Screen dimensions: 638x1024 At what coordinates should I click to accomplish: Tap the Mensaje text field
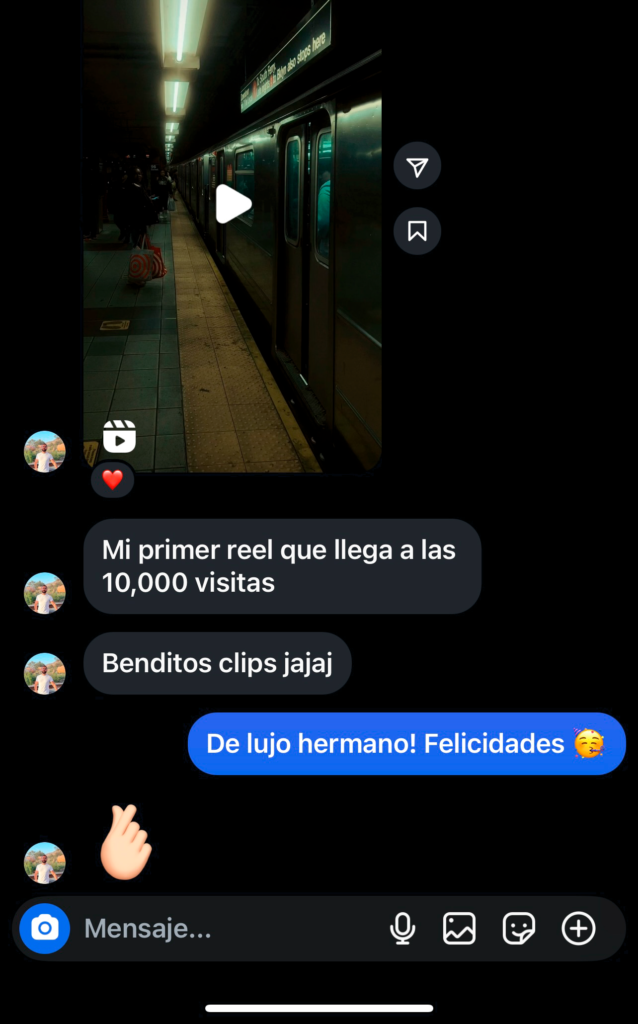(x=220, y=929)
